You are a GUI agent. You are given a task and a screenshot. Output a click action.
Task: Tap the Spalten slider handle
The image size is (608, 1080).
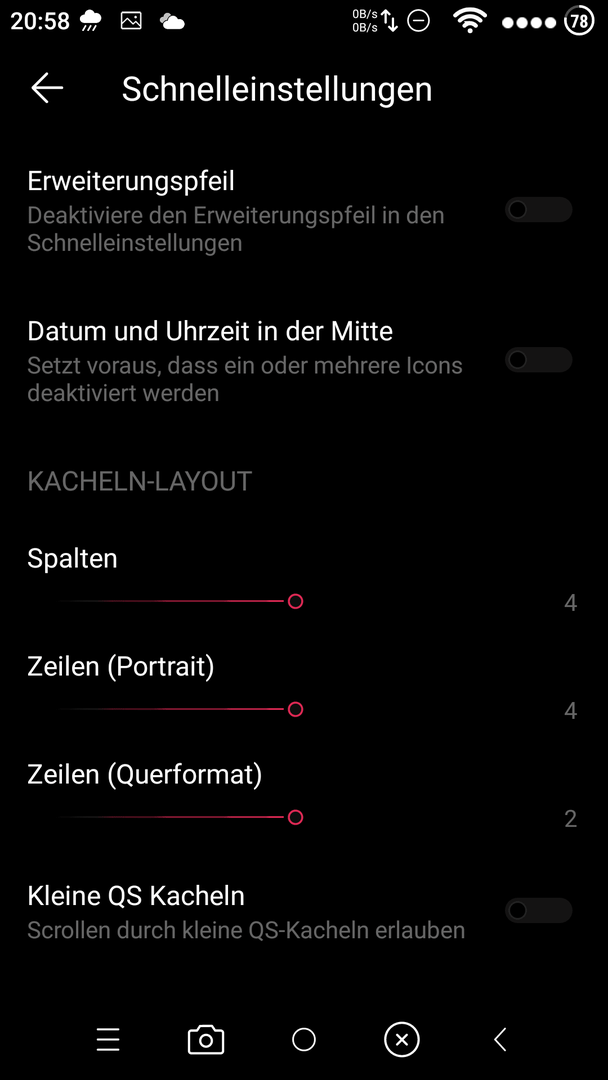point(295,601)
